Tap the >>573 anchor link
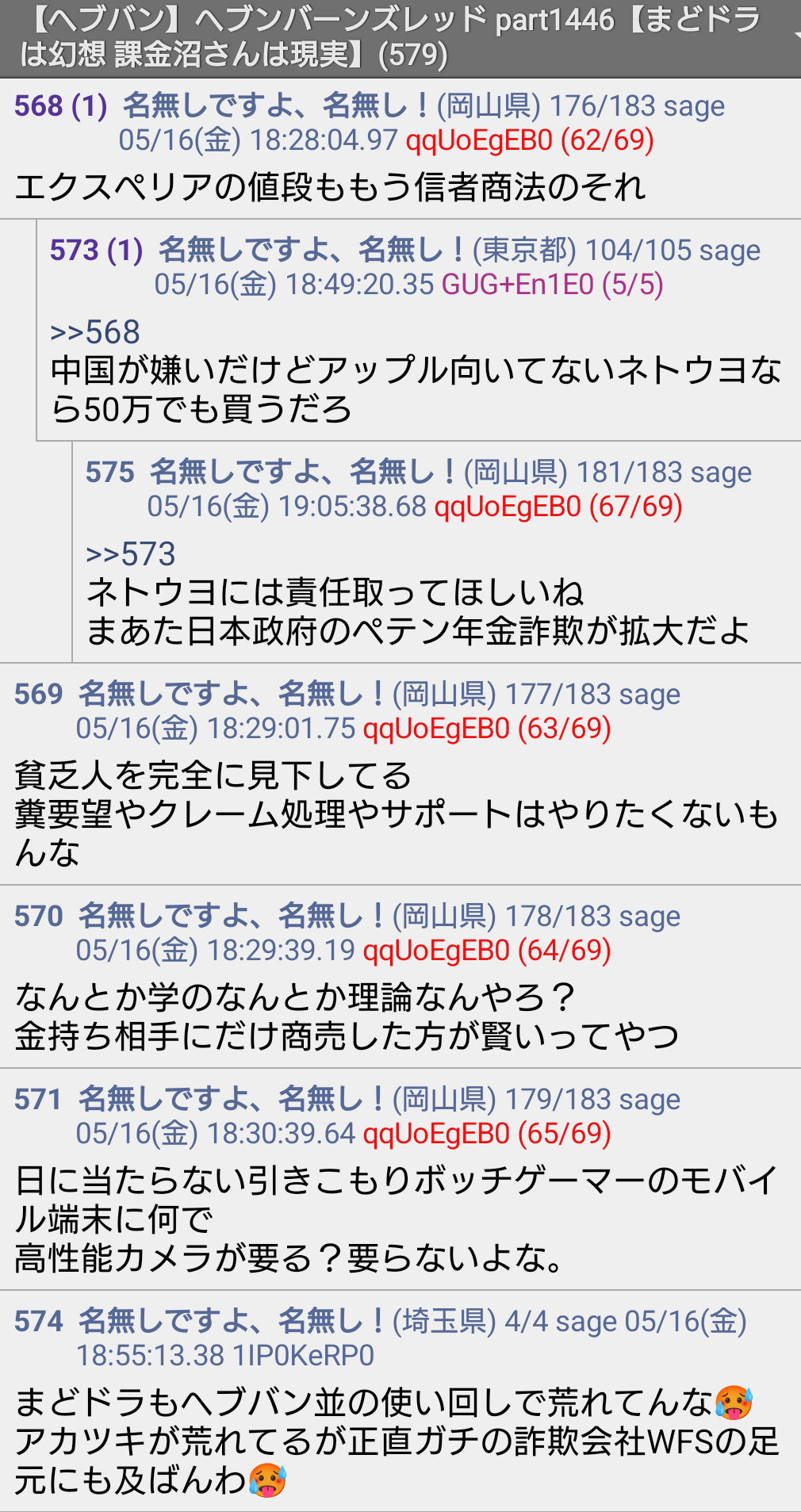The image size is (801, 1512). (x=131, y=554)
